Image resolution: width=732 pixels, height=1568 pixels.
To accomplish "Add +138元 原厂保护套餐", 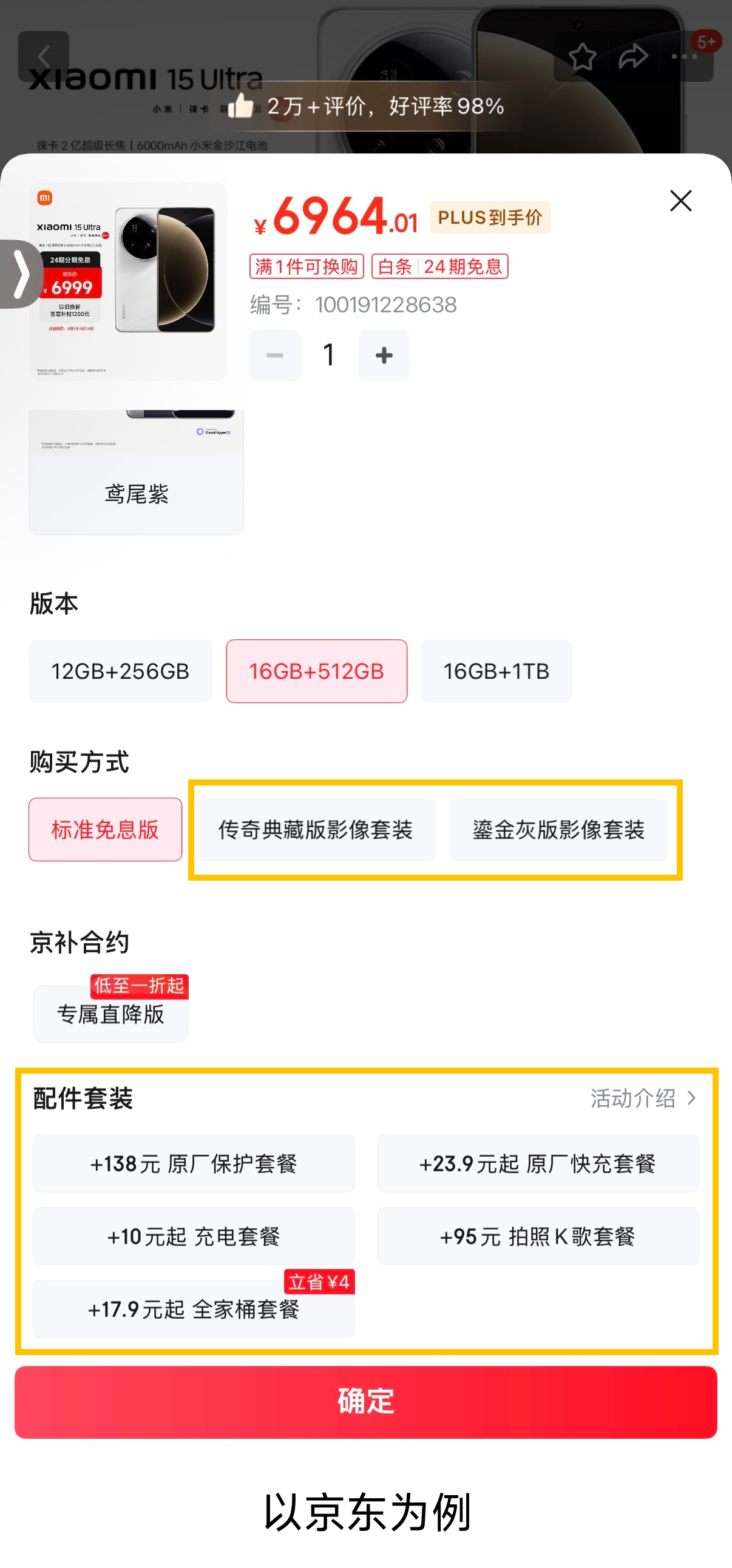I will [194, 1163].
